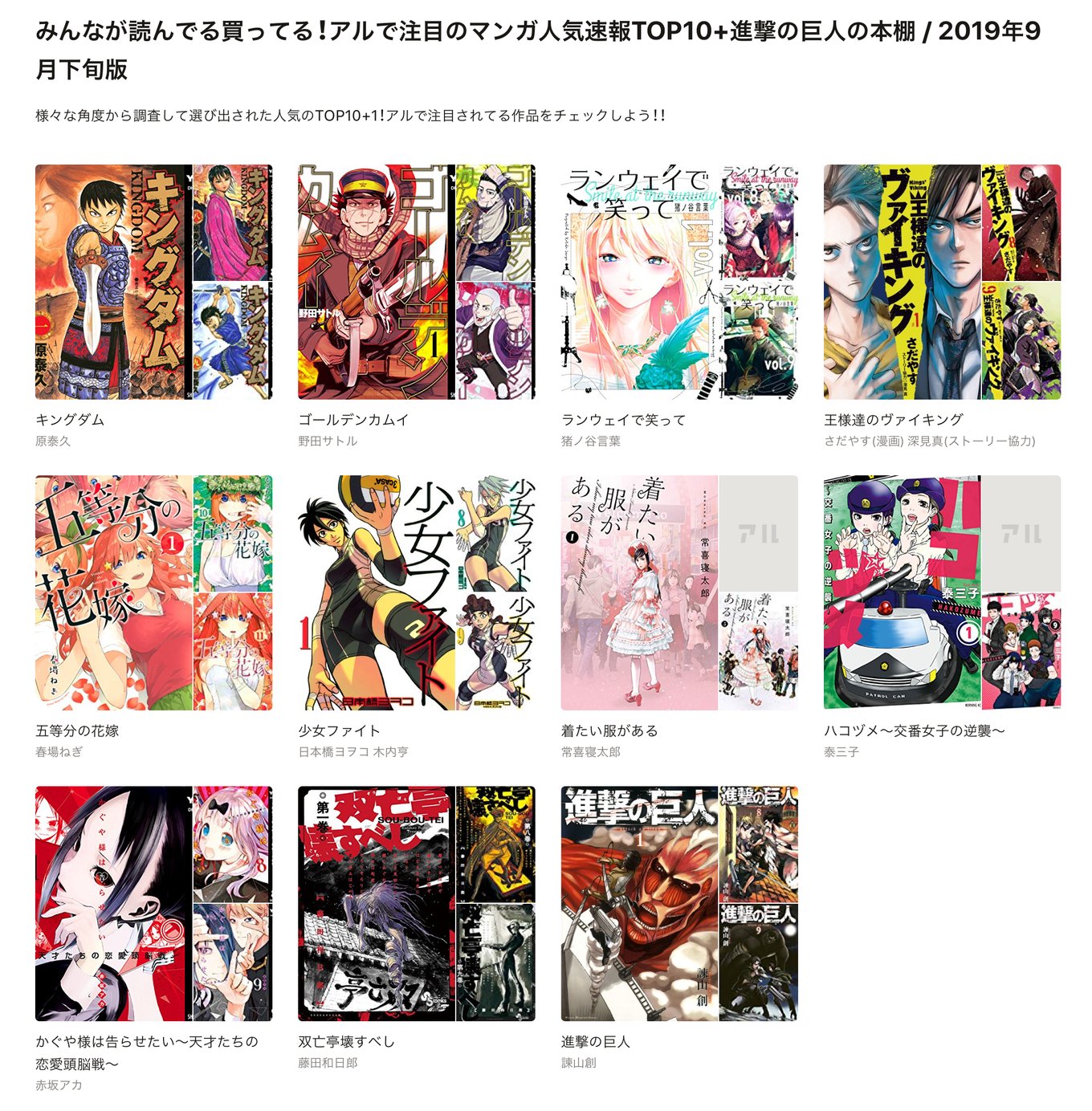Screen dimensions: 1092x1111
Task: Open the ゴールデンカムイ manga card
Action: point(416,282)
